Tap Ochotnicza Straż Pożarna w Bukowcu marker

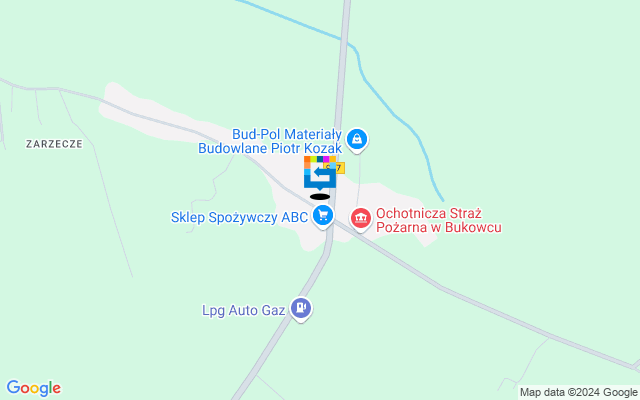coord(360,216)
